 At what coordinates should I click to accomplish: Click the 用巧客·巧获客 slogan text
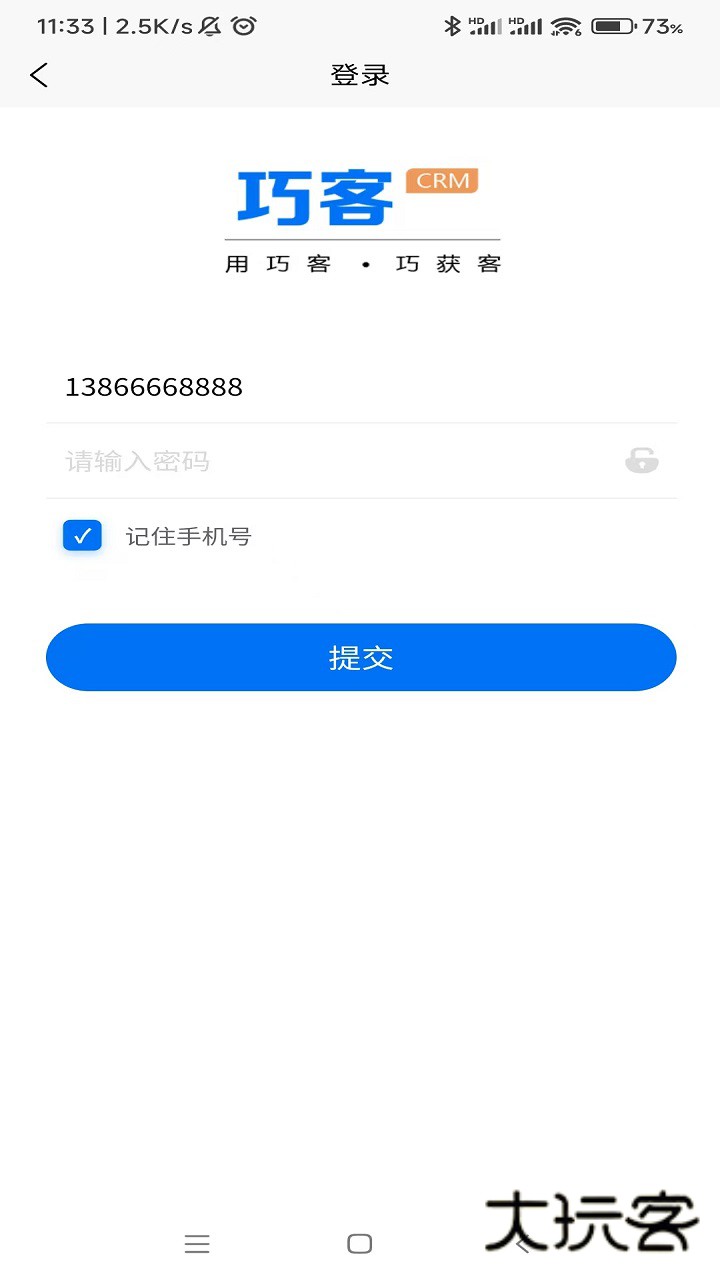362,263
